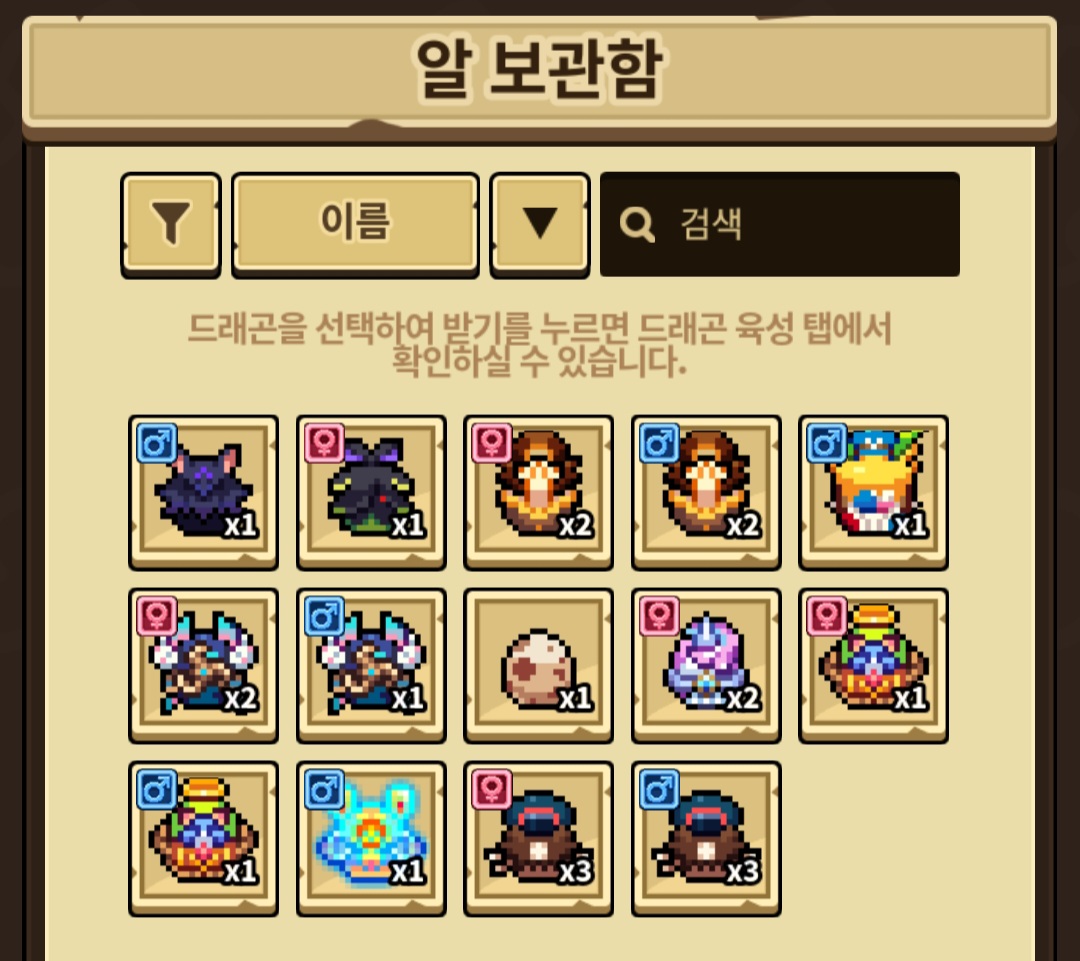
Task: Select the male dark purple spiky egg
Action: (x=203, y=493)
